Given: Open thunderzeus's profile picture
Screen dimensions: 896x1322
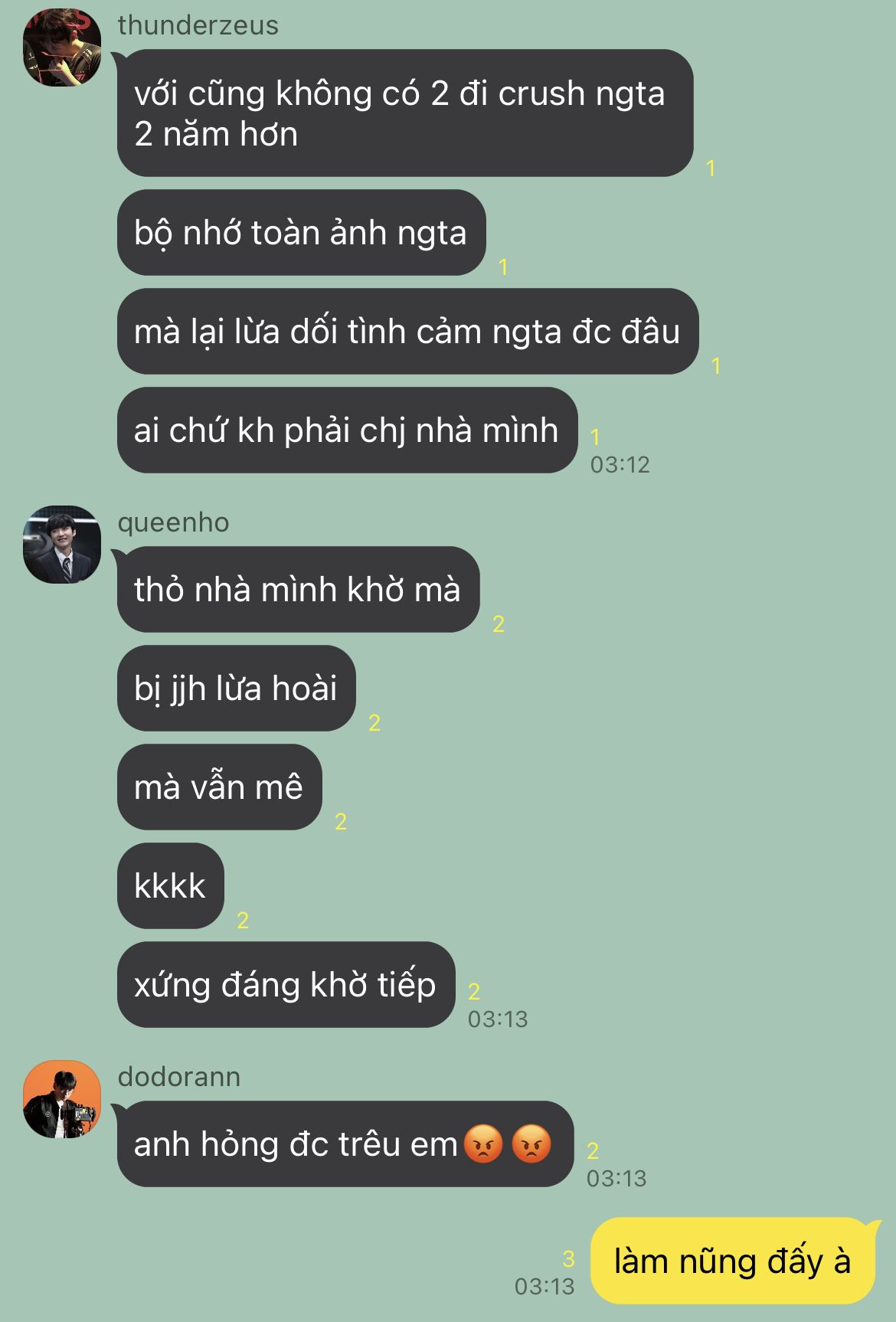Looking at the screenshot, I should (x=62, y=47).
